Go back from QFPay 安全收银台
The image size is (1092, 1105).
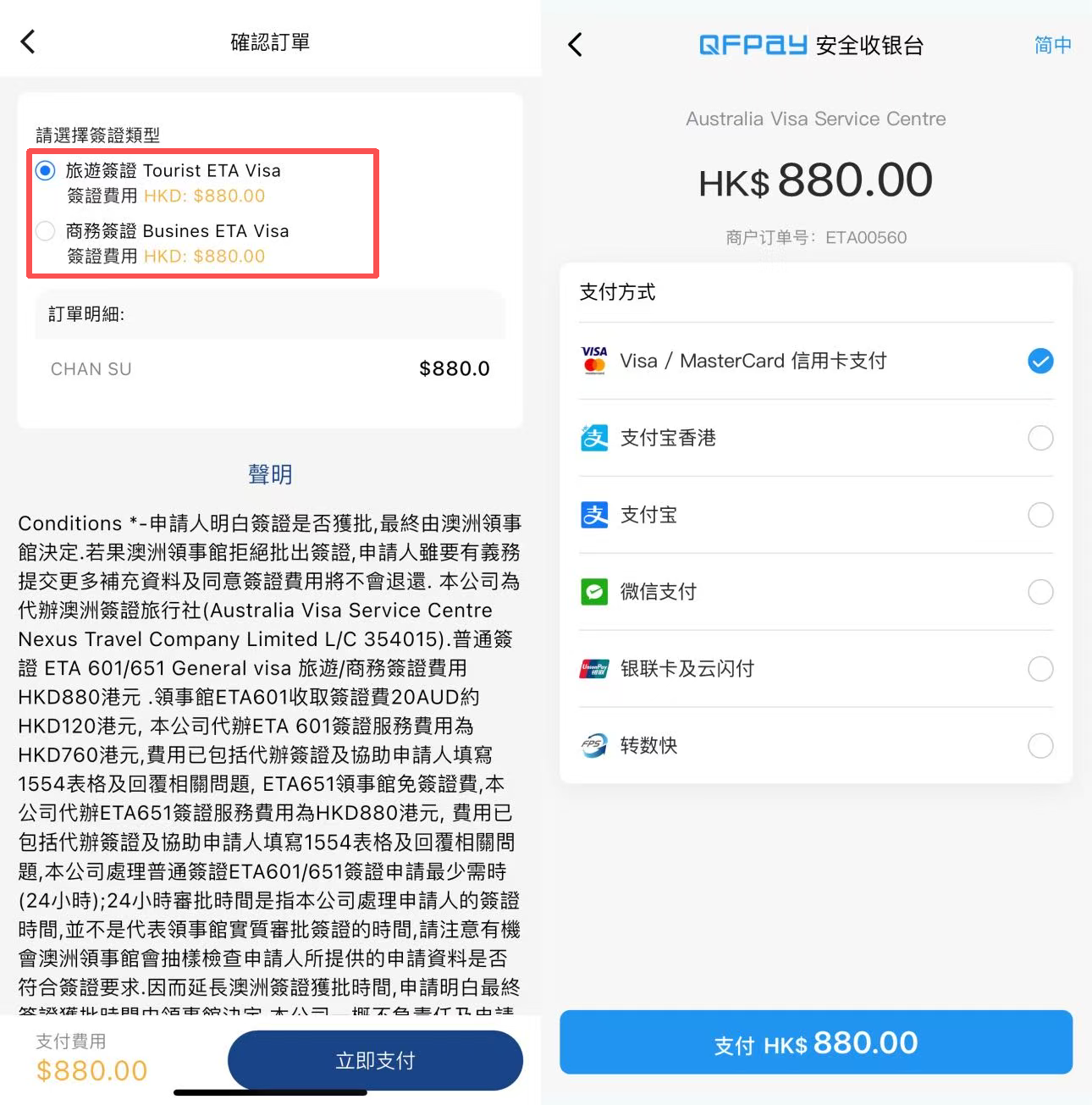(x=576, y=45)
